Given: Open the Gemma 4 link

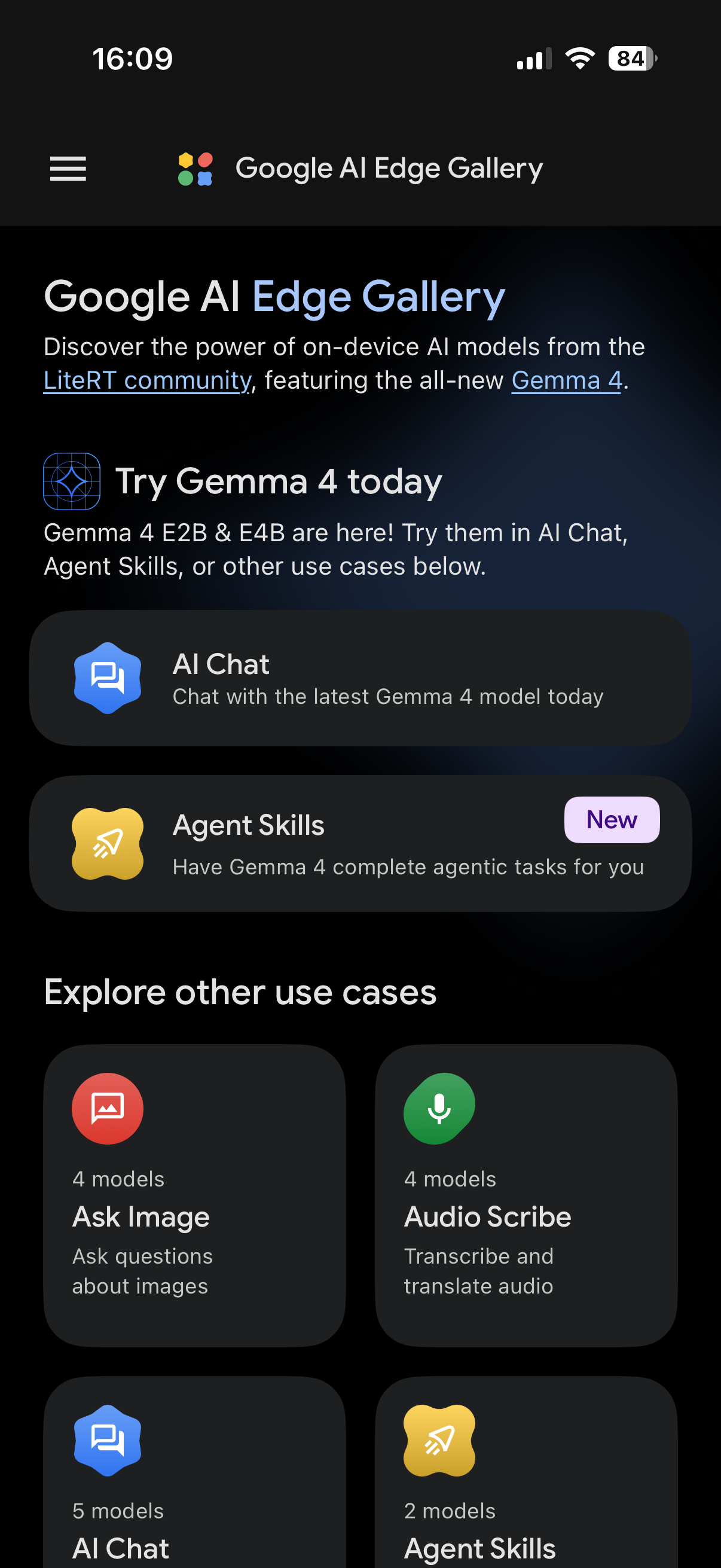Looking at the screenshot, I should [566, 380].
